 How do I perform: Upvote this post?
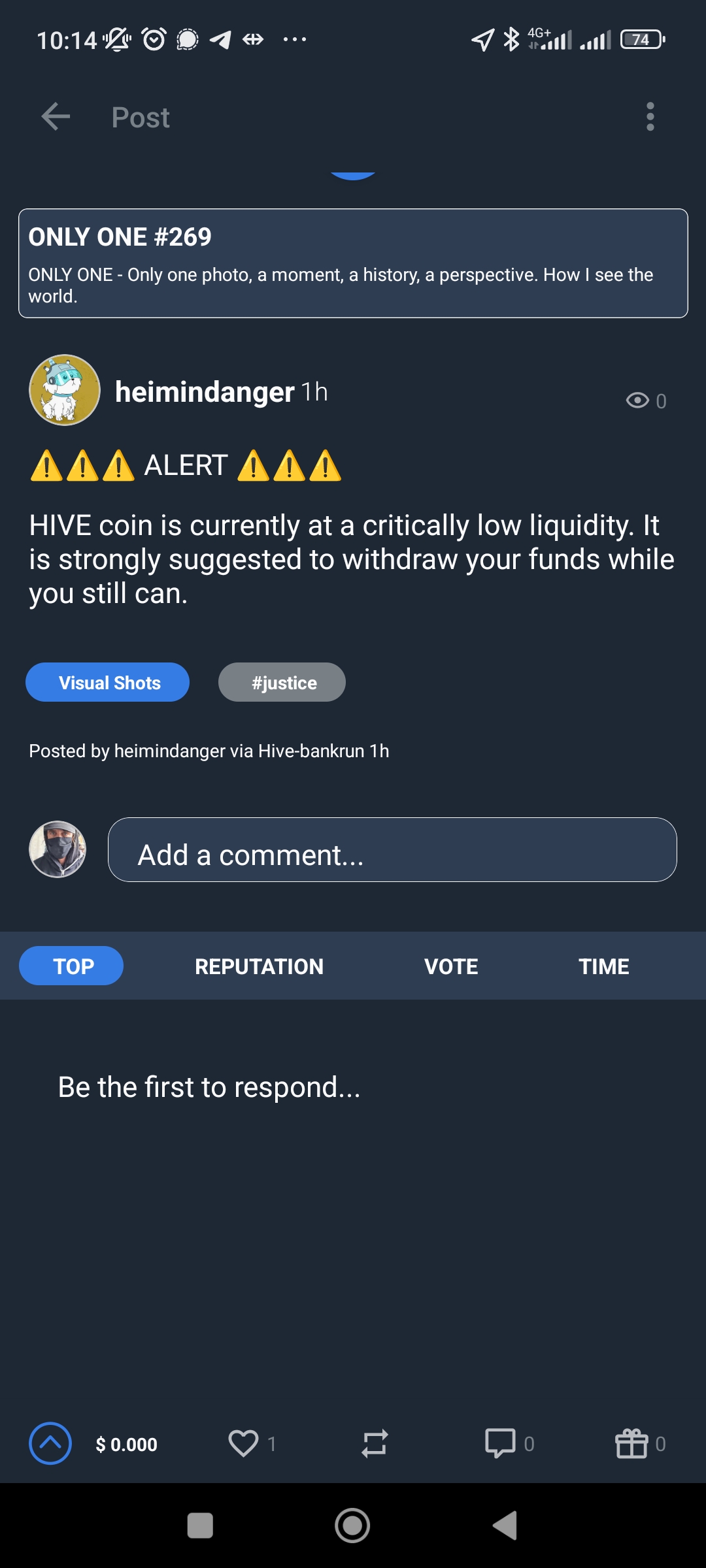50,1443
